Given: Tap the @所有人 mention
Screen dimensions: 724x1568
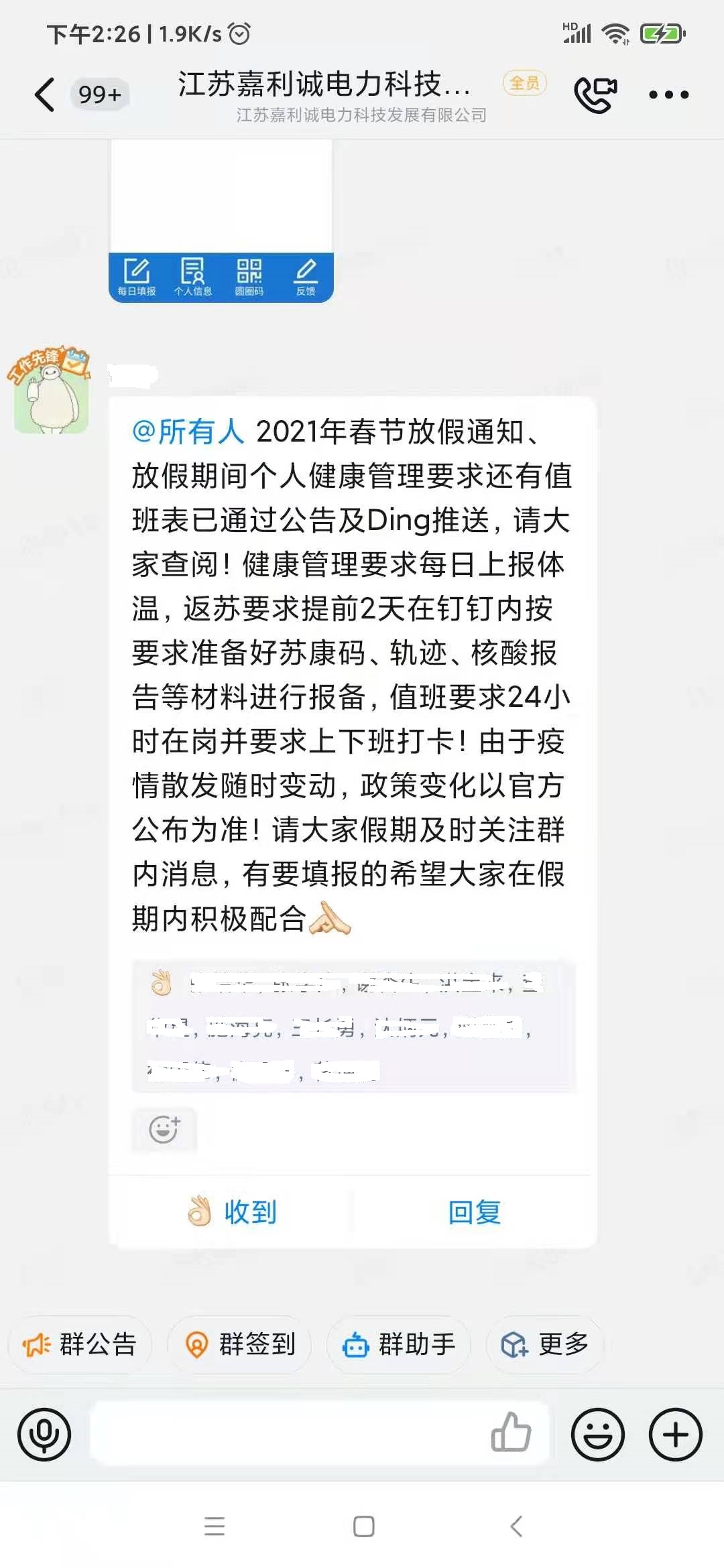Looking at the screenshot, I should (188, 432).
